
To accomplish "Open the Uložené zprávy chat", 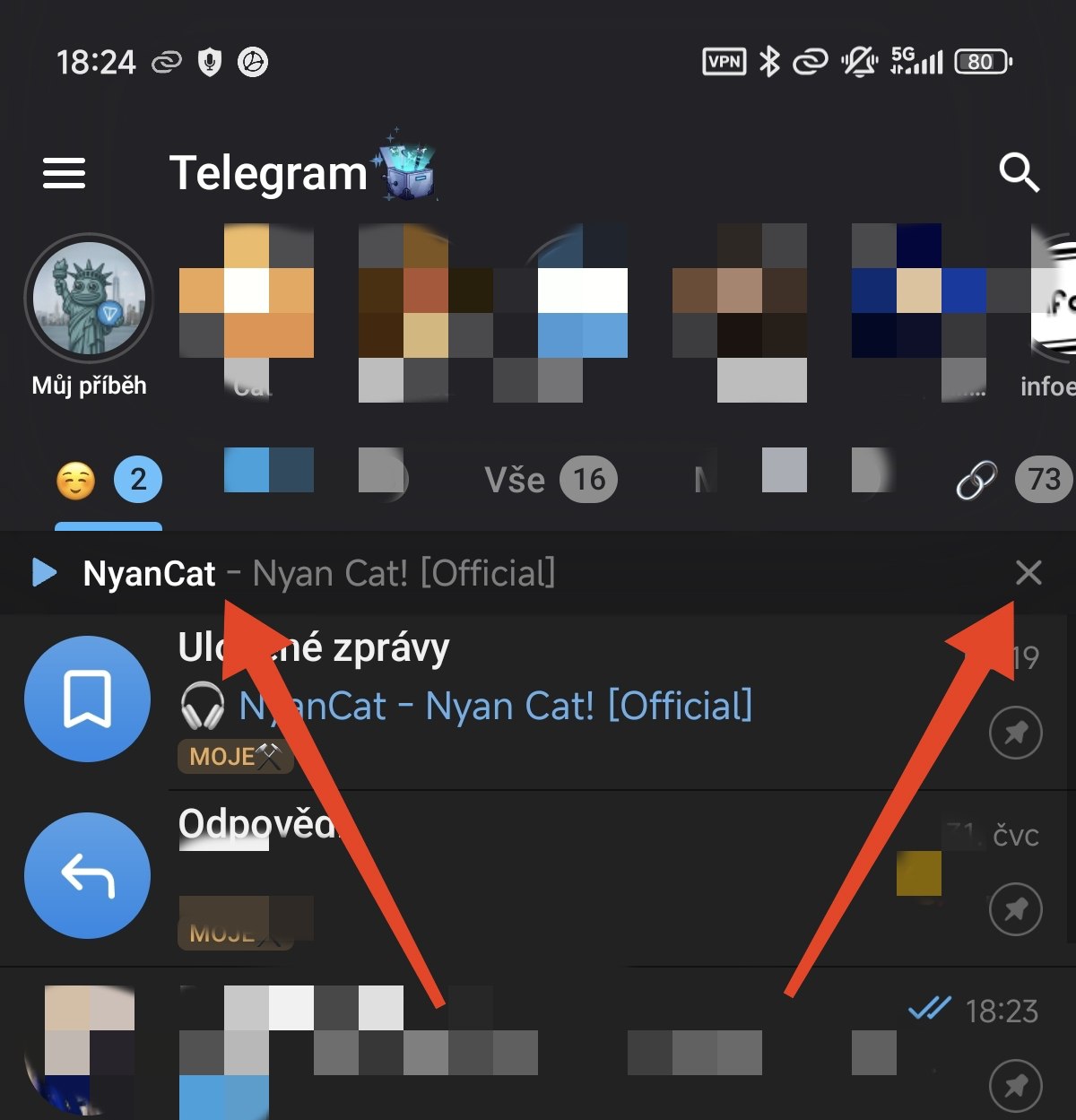I will pyautogui.click(x=538, y=699).
